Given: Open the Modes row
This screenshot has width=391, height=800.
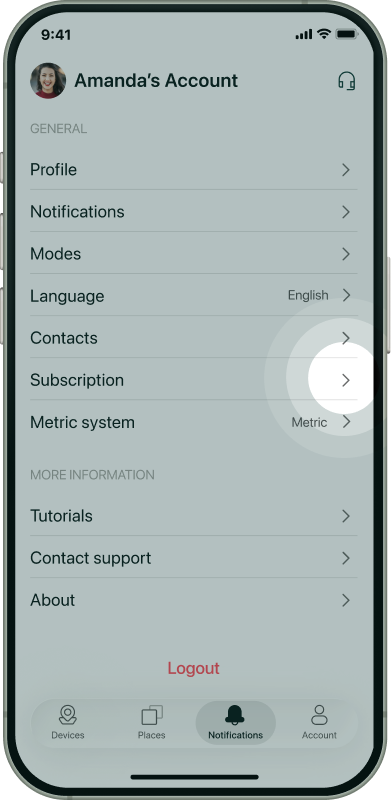Looking at the screenshot, I should [x=193, y=254].
